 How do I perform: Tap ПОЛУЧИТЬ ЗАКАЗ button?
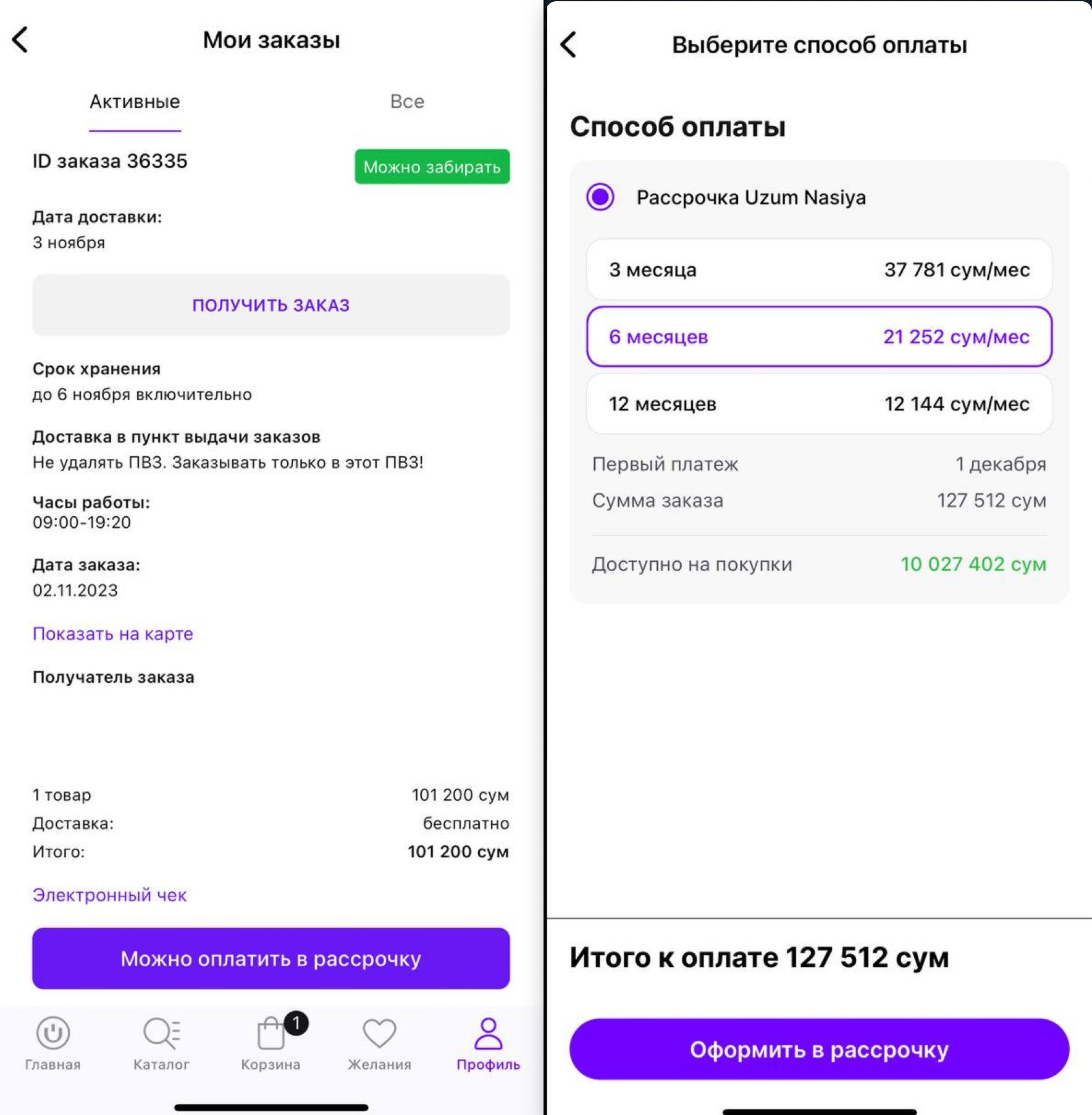[271, 305]
